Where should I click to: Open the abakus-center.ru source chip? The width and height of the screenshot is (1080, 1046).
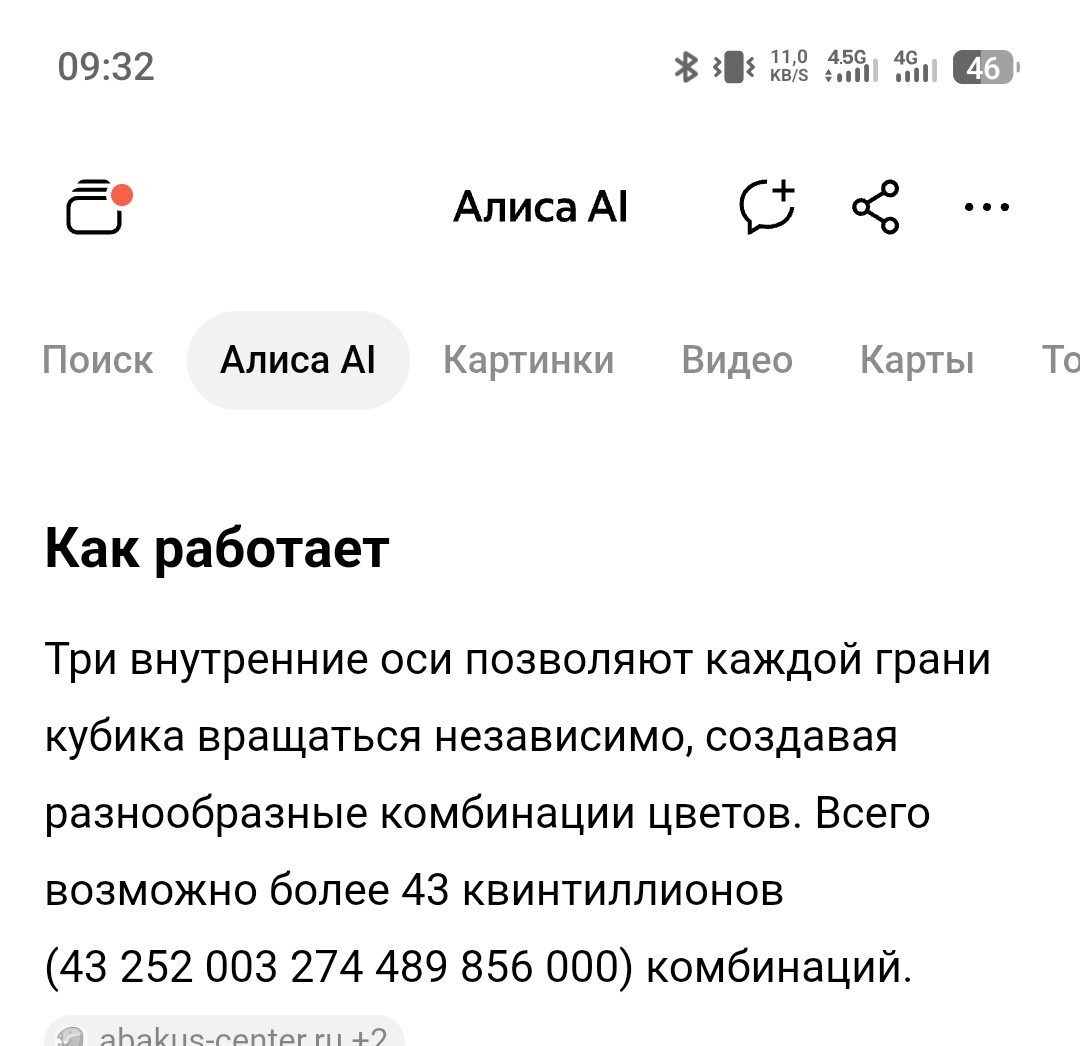click(225, 1032)
